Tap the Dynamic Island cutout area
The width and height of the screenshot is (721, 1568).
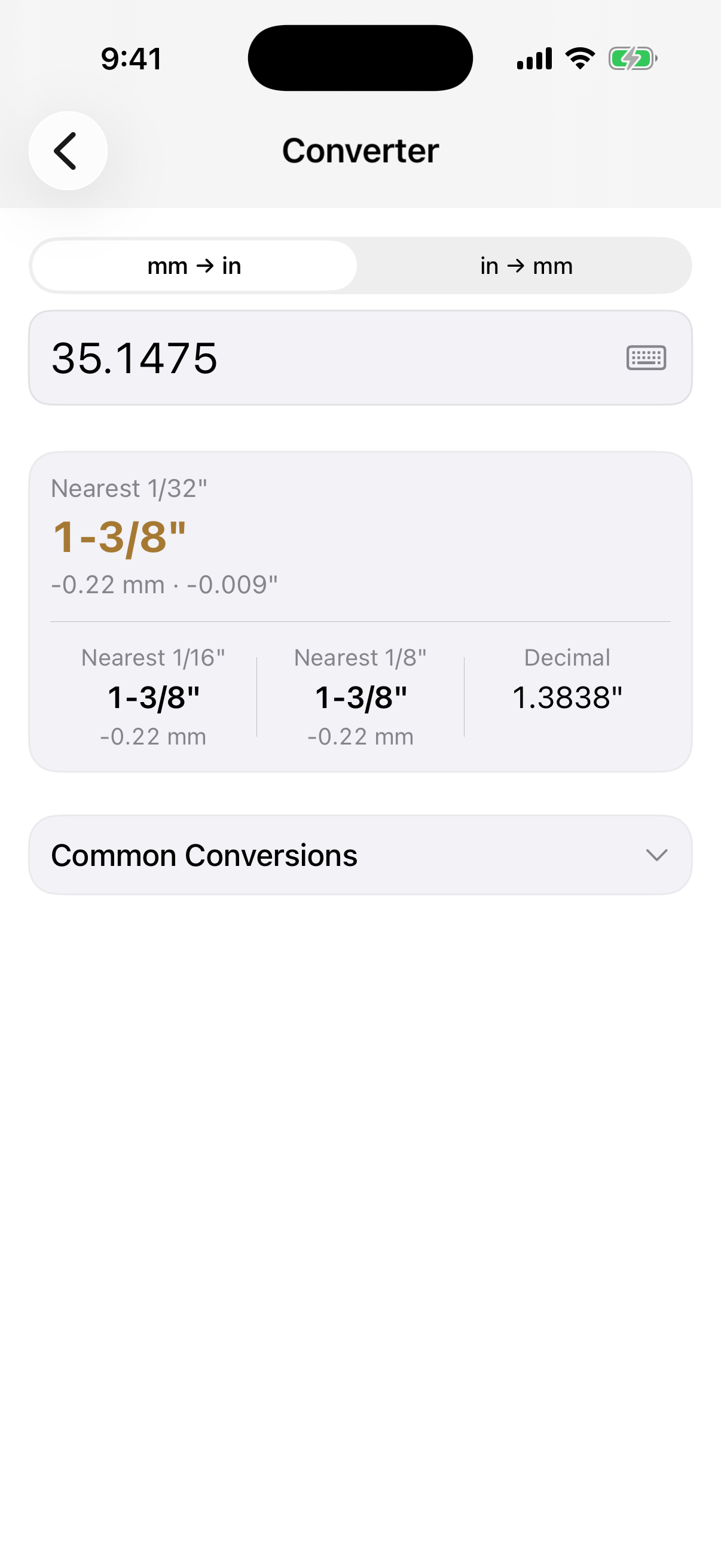click(x=360, y=57)
